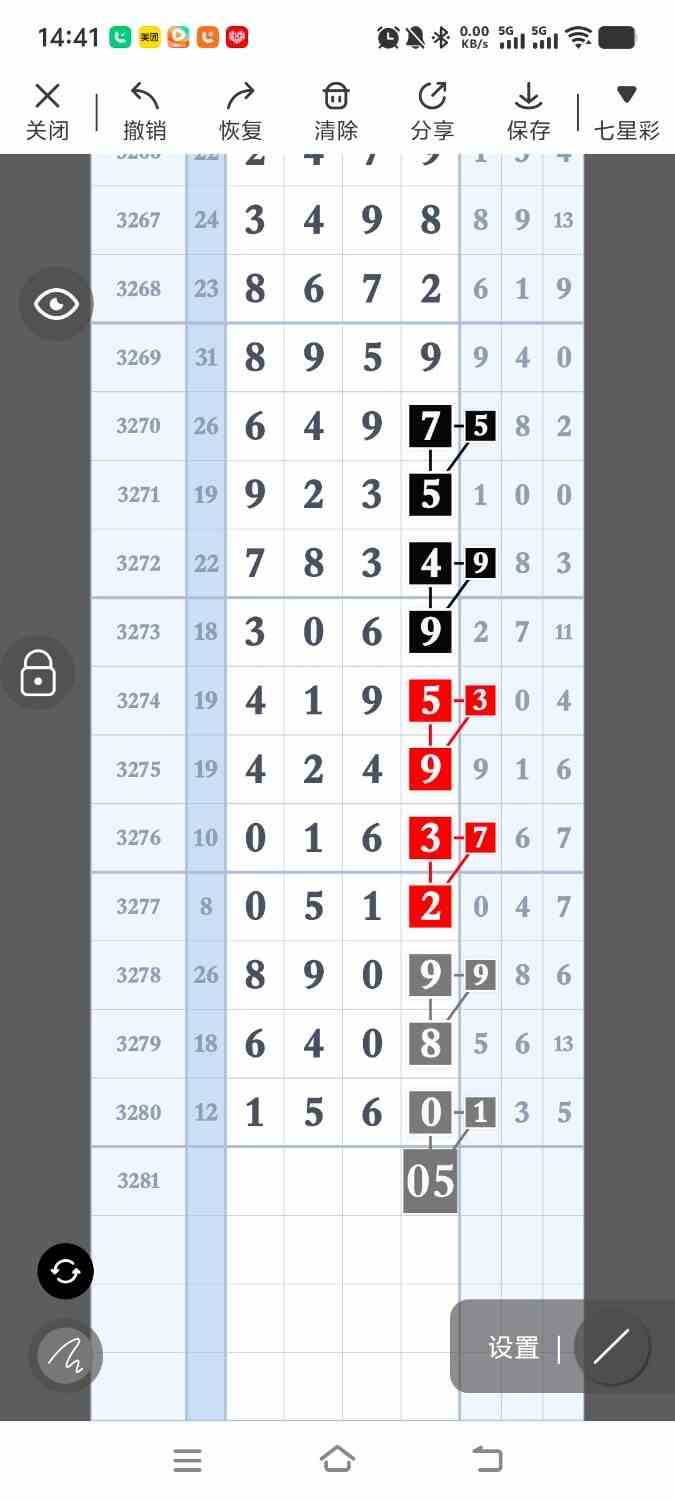This screenshot has width=675, height=1500.
Task: Select the straight line drawing tool
Action: click(611, 1347)
